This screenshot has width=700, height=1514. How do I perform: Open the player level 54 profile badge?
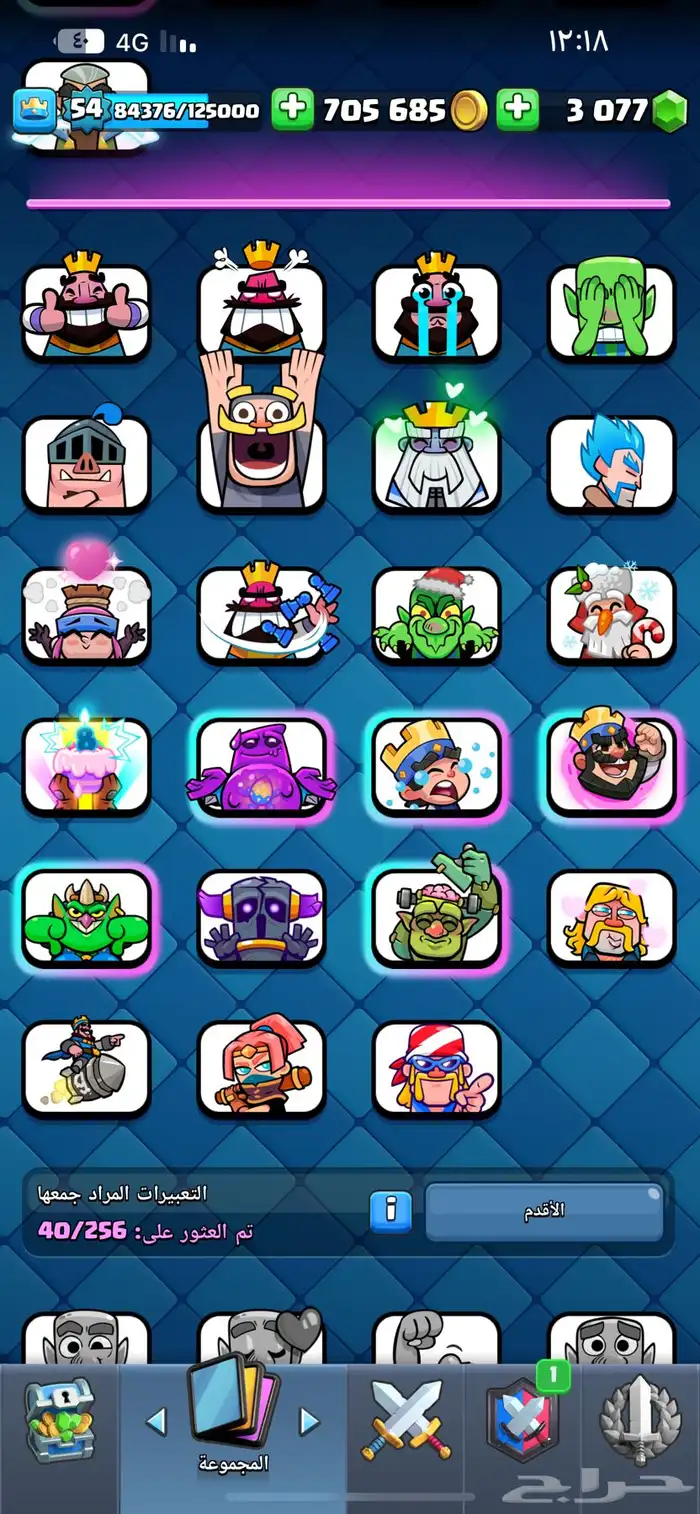pyautogui.click(x=34, y=110)
